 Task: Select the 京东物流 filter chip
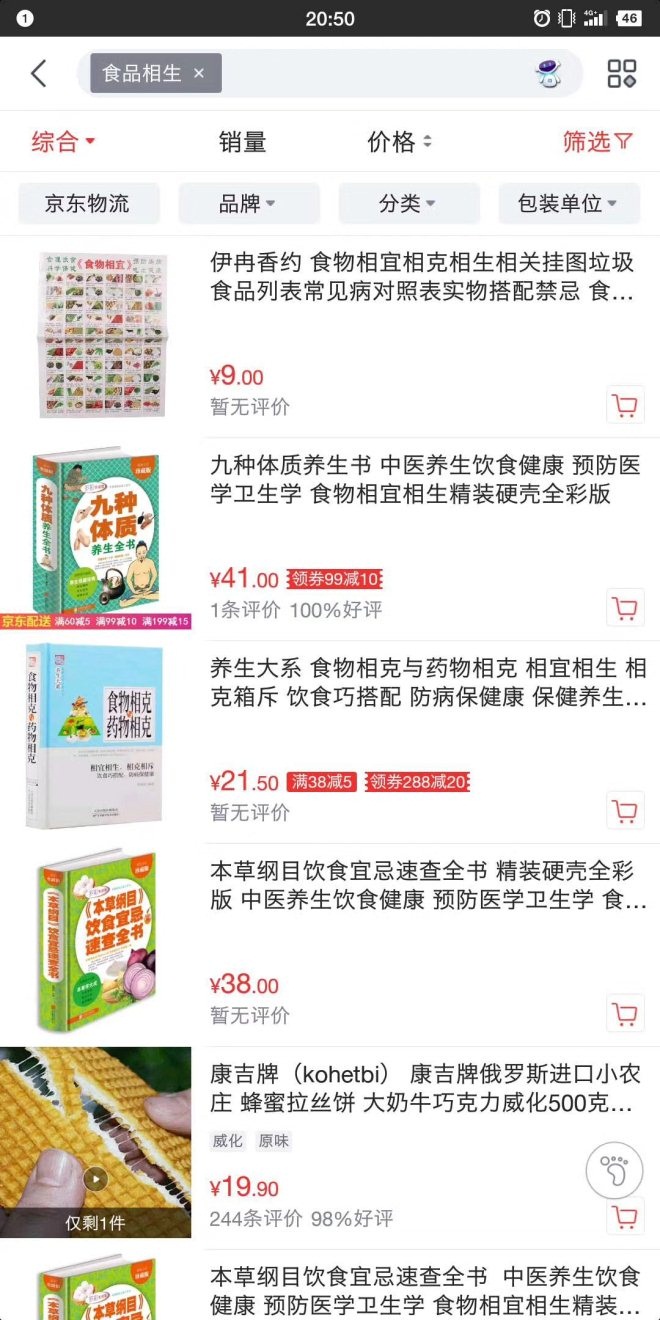[88, 204]
